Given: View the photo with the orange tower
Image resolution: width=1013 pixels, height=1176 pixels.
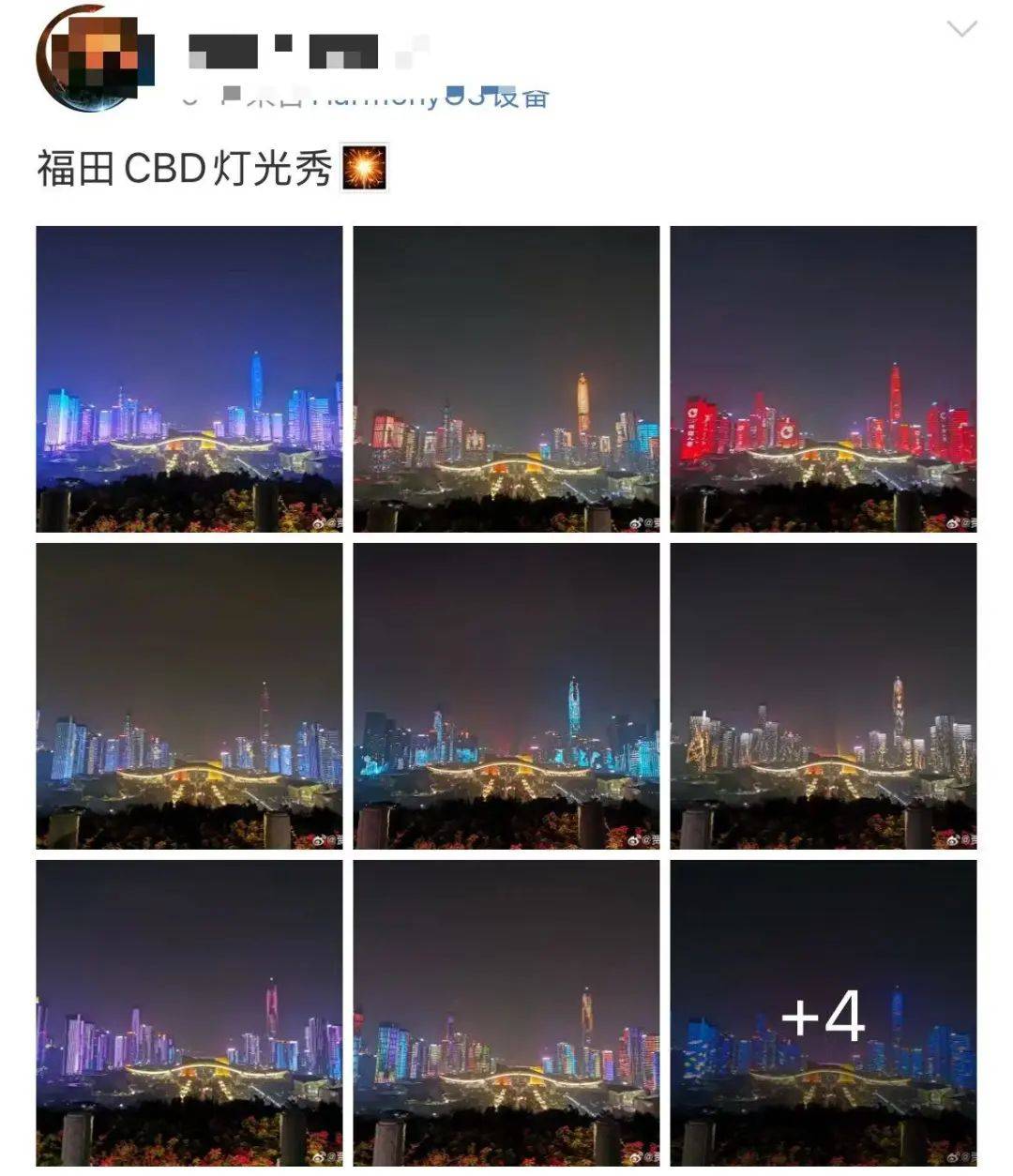Looking at the screenshot, I should tap(506, 379).
